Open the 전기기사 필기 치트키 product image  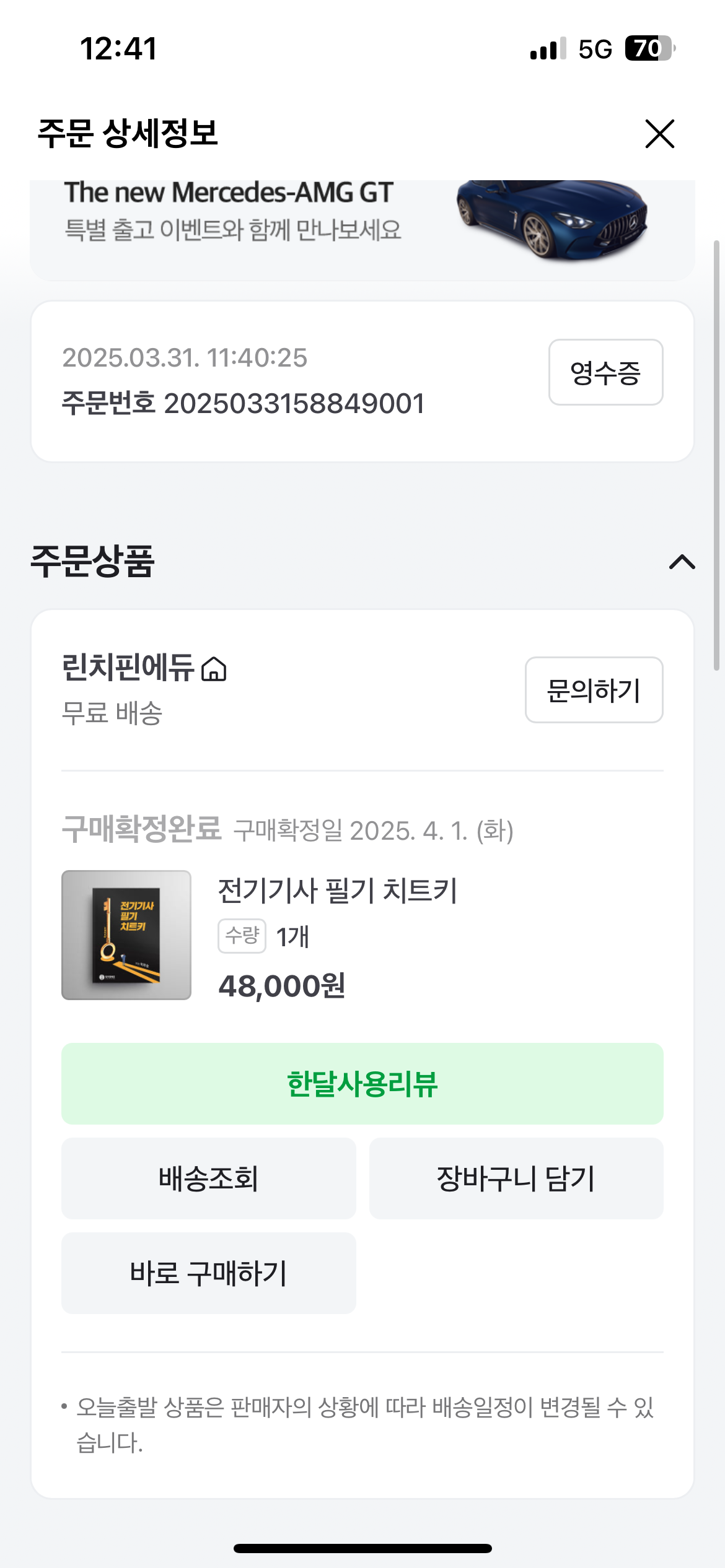click(x=126, y=934)
